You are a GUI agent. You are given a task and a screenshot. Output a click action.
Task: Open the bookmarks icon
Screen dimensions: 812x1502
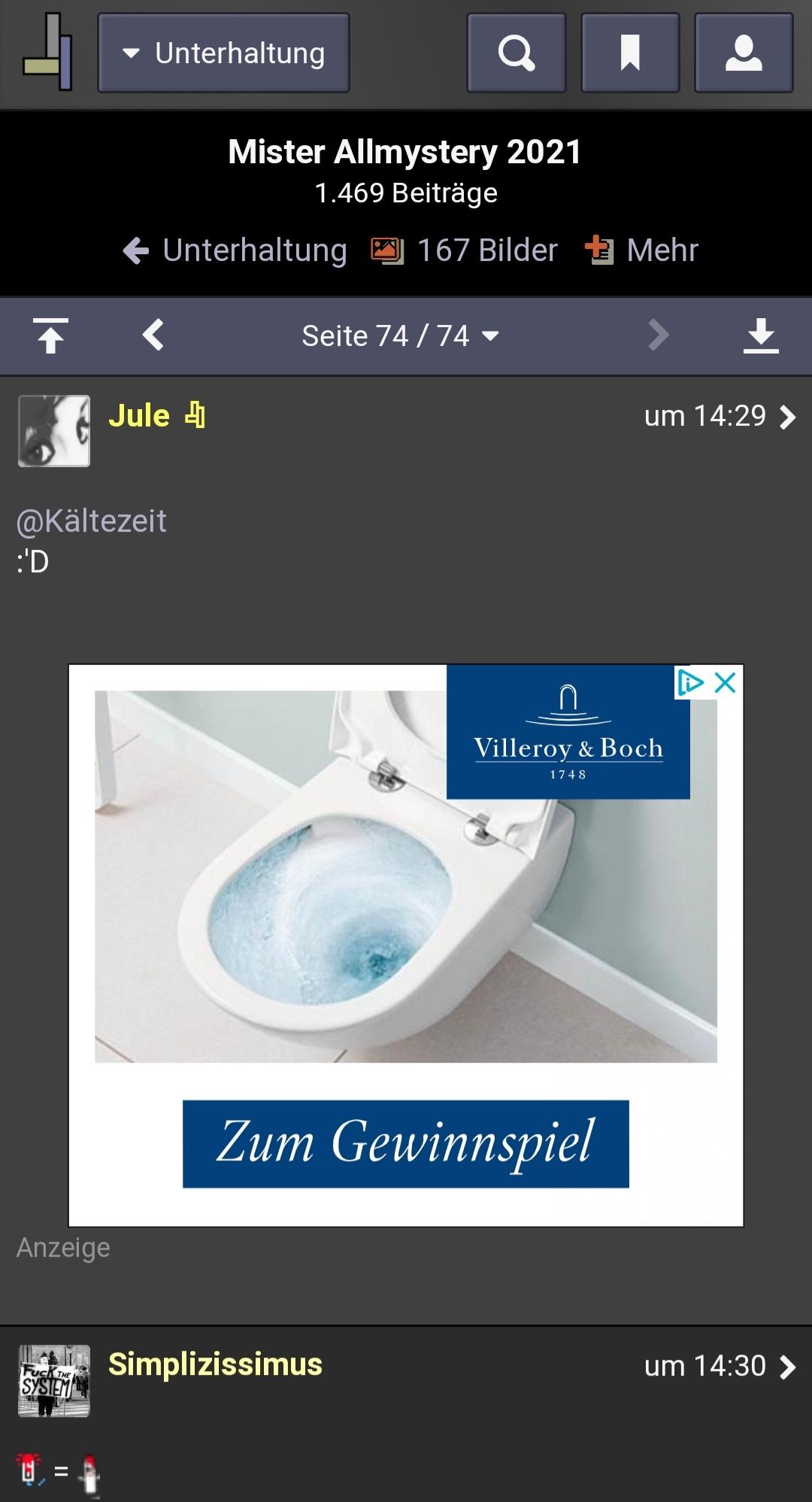[x=630, y=53]
